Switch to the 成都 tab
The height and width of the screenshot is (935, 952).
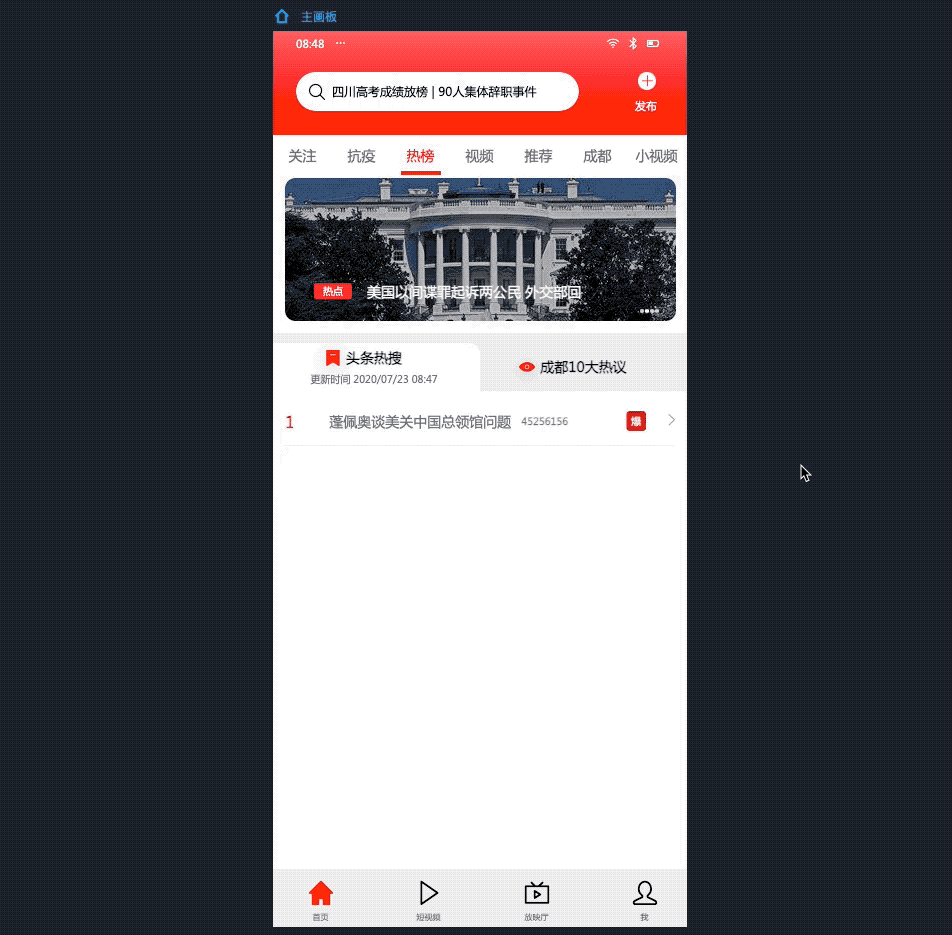(597, 156)
